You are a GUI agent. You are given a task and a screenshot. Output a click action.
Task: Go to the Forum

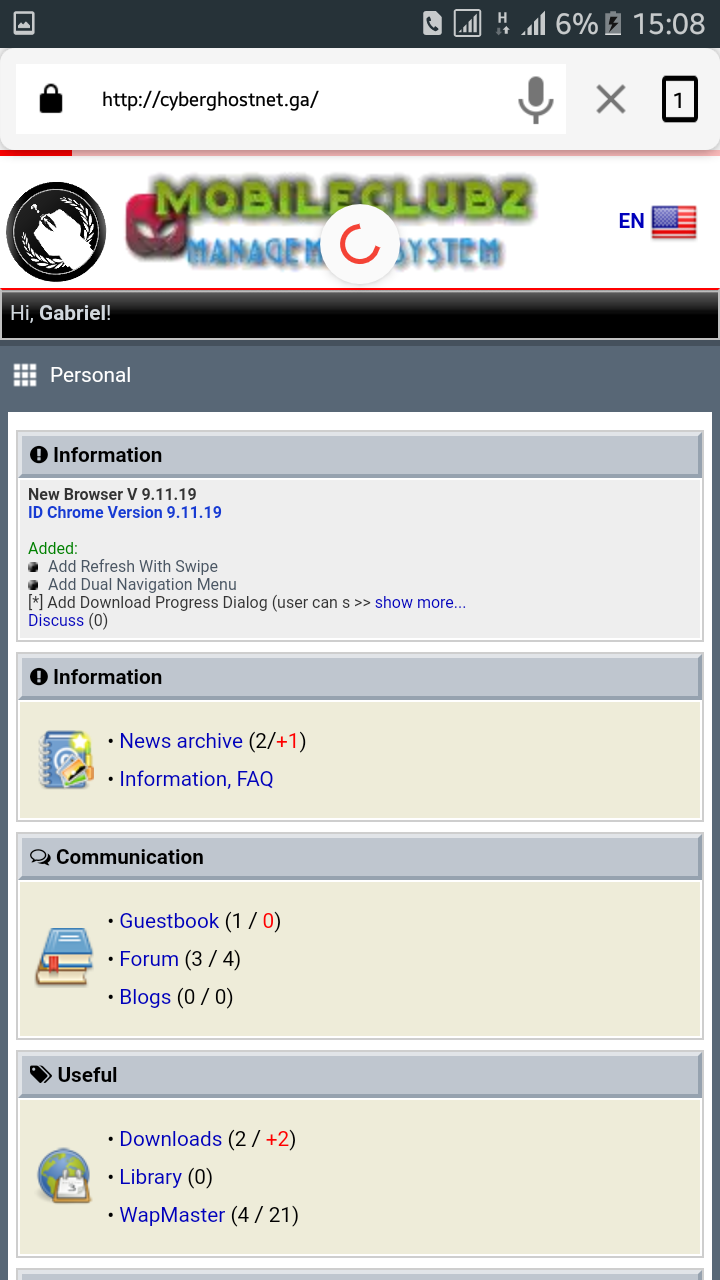pyautogui.click(x=149, y=959)
